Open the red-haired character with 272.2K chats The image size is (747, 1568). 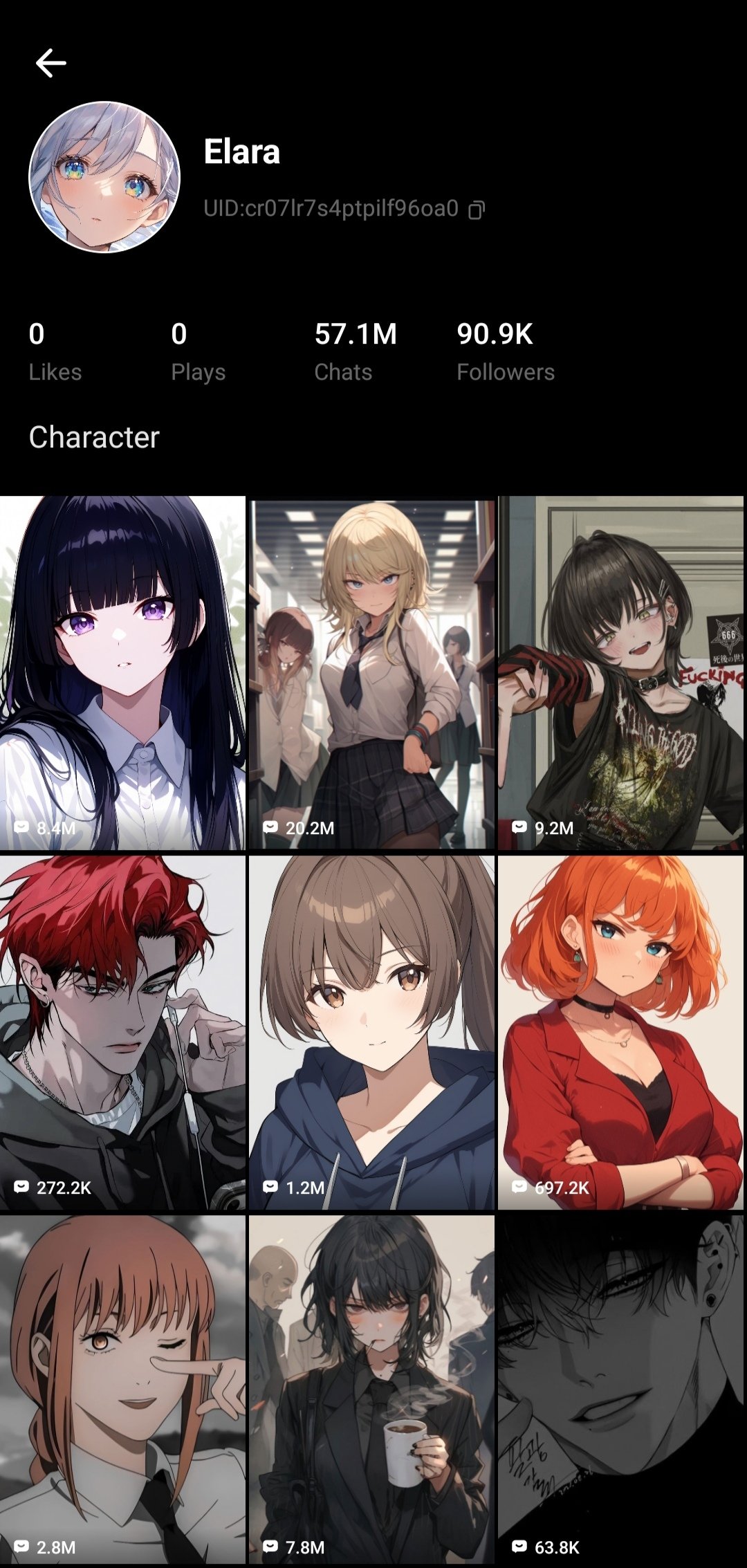point(122,1032)
